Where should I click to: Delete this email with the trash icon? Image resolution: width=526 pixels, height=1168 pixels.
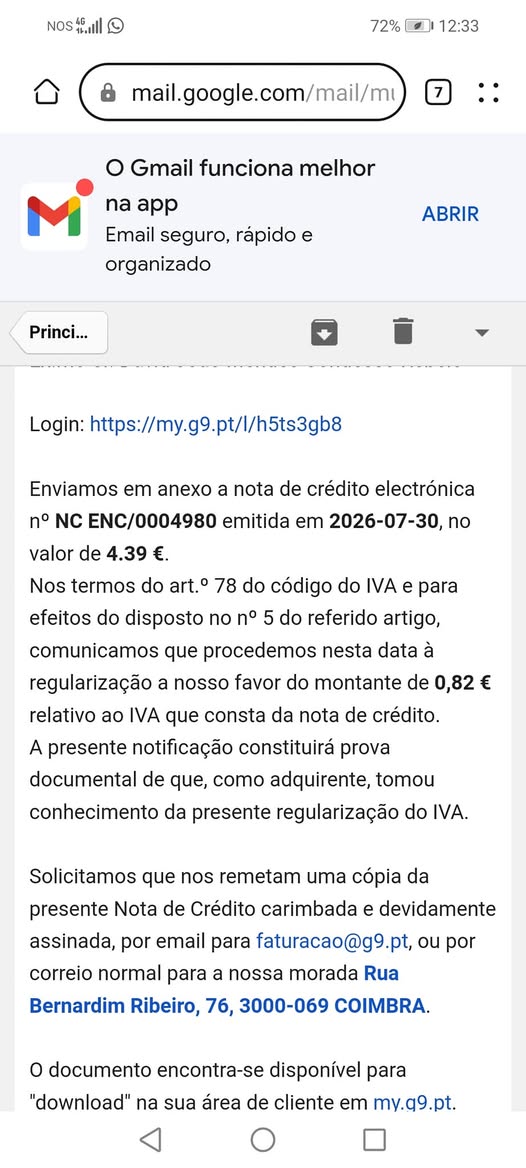pos(403,331)
